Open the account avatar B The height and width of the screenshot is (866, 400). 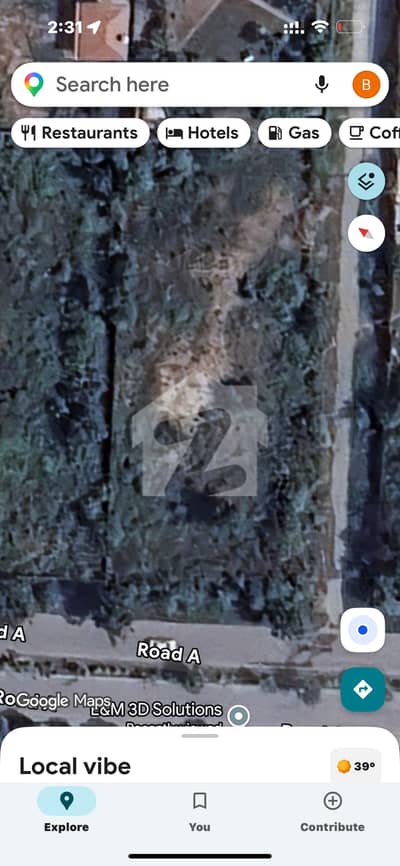click(x=366, y=85)
